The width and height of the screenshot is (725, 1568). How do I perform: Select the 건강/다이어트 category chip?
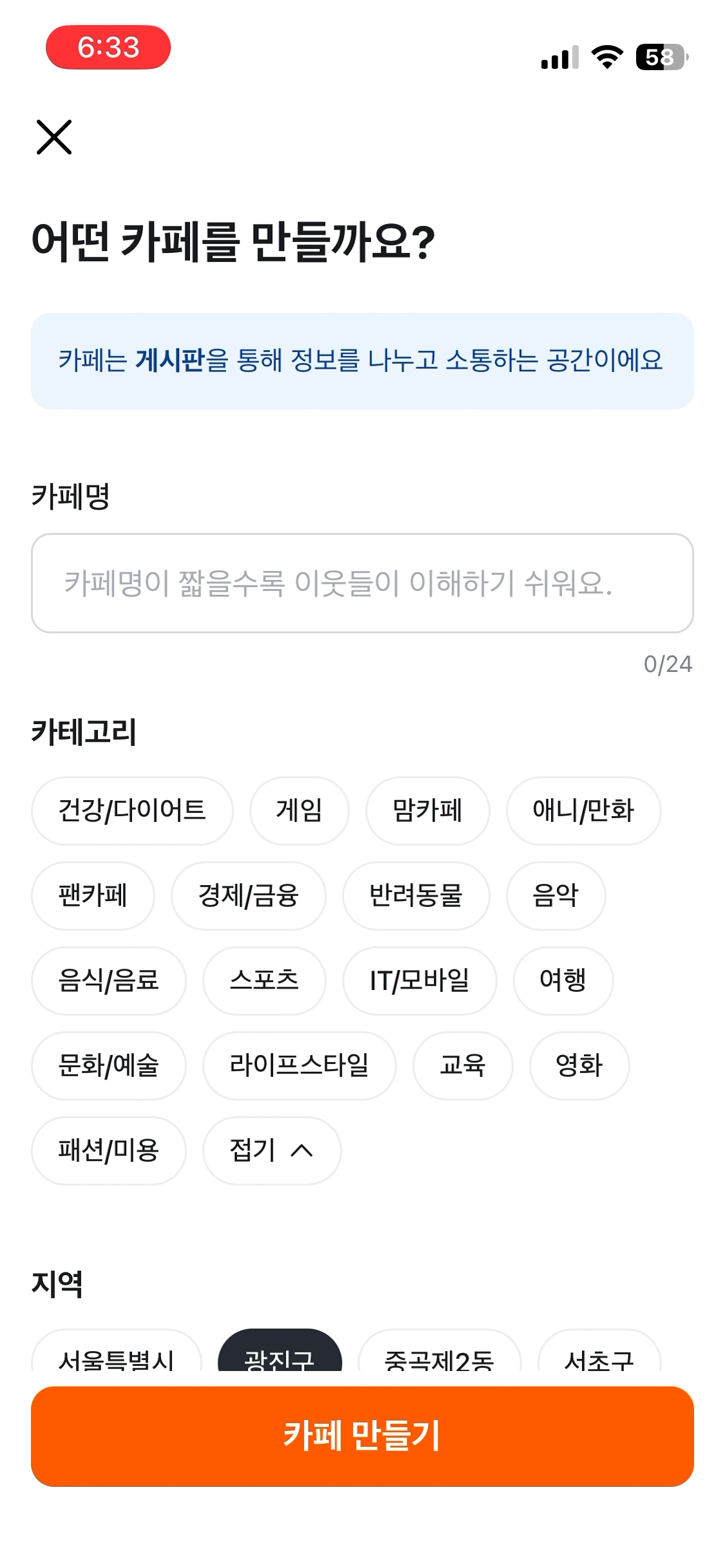tap(132, 810)
